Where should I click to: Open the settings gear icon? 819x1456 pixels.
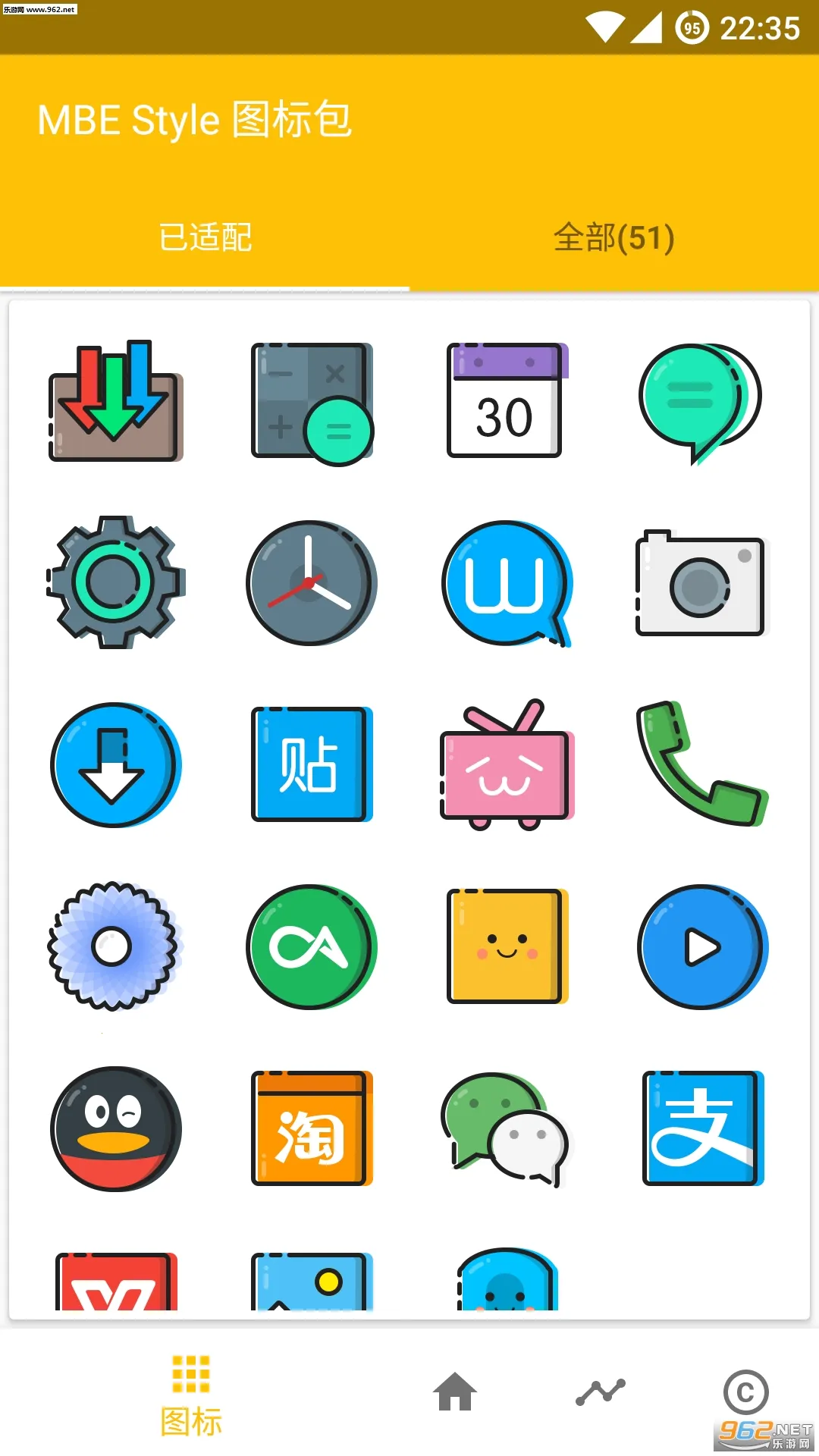click(x=117, y=582)
